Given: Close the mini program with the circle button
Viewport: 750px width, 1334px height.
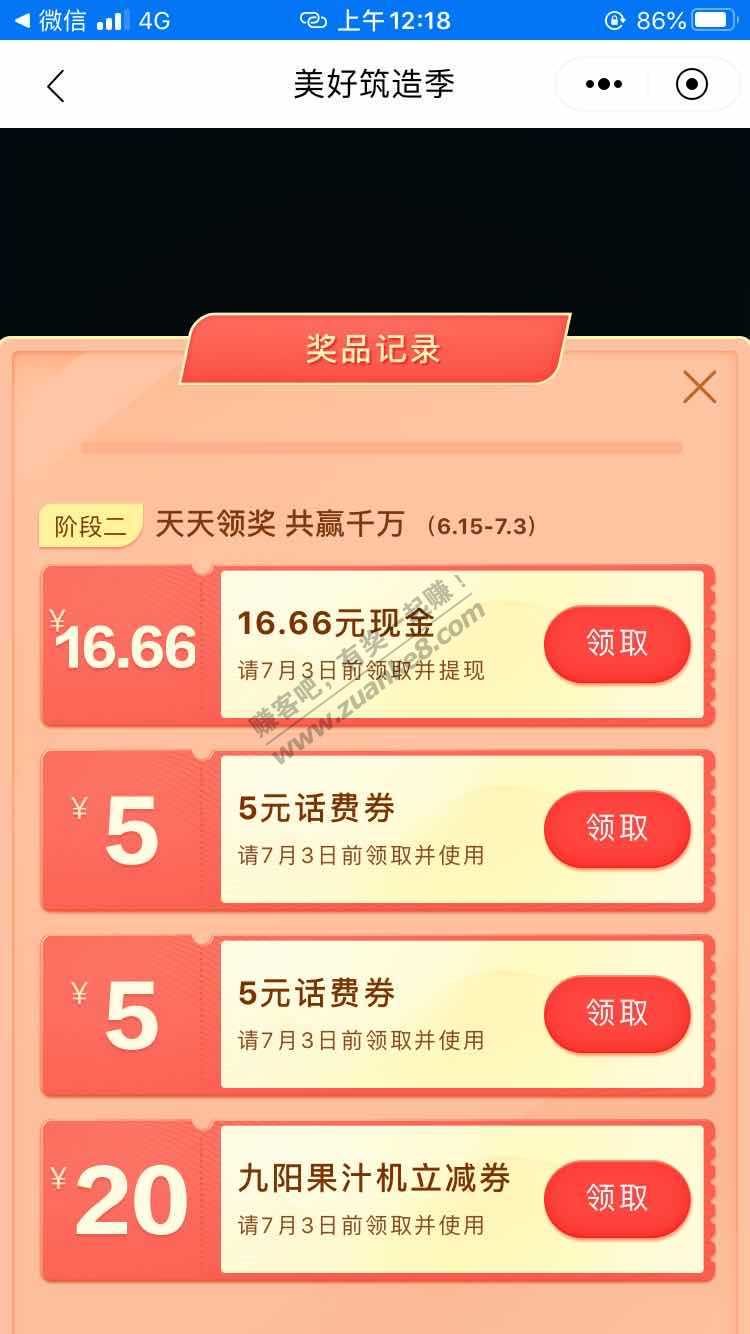Looking at the screenshot, I should [x=691, y=85].
